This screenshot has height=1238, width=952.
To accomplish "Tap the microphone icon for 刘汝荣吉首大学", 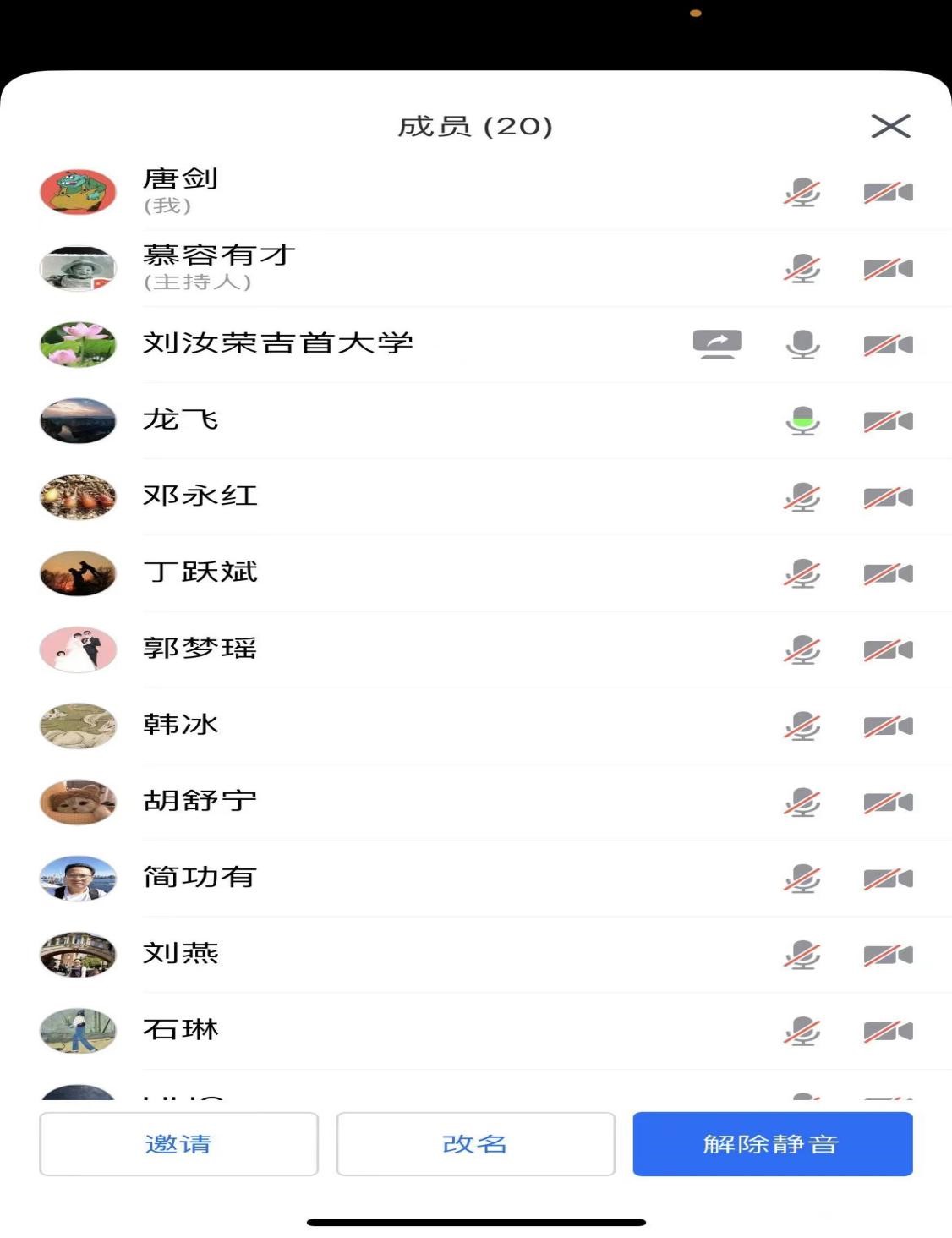I will [x=802, y=344].
